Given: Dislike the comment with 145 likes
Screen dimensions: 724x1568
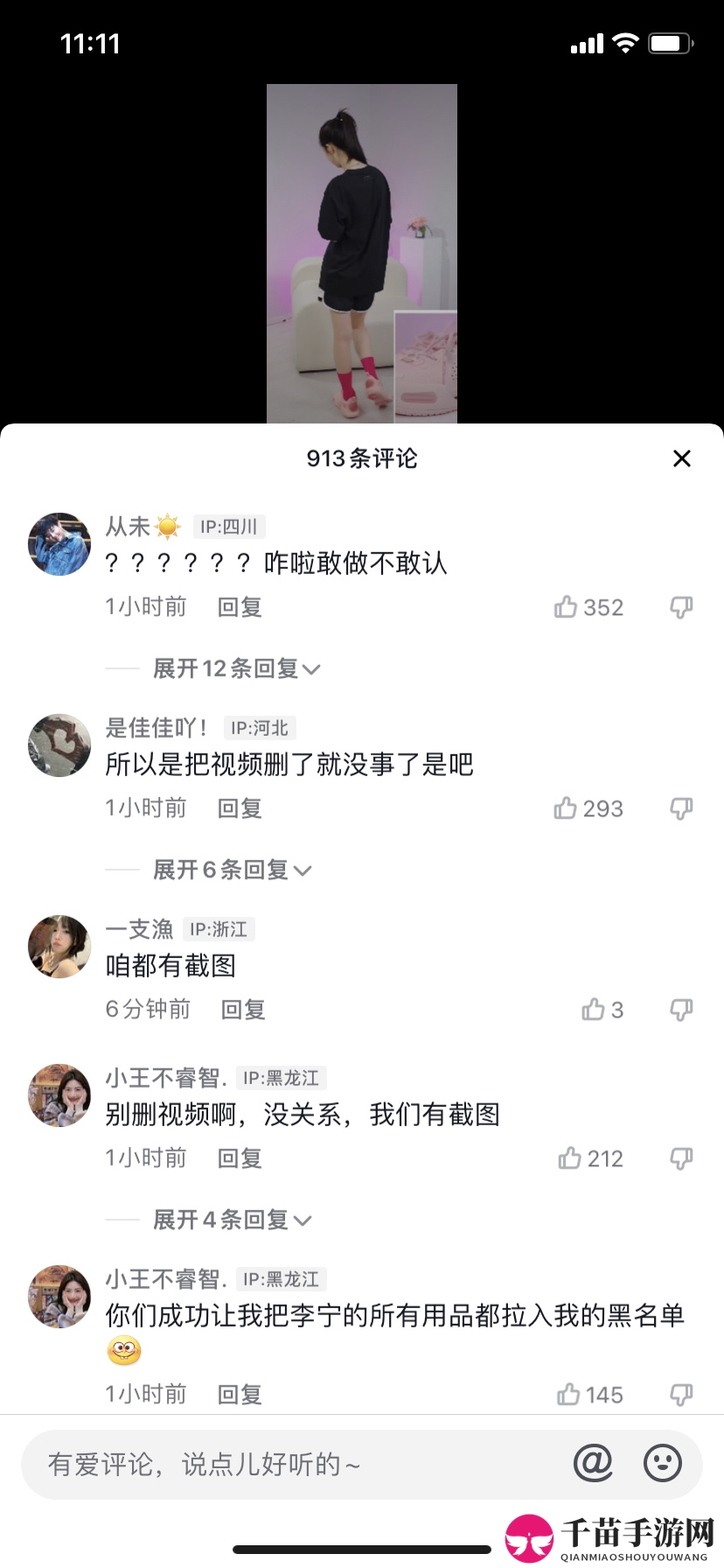Looking at the screenshot, I should tap(681, 1395).
